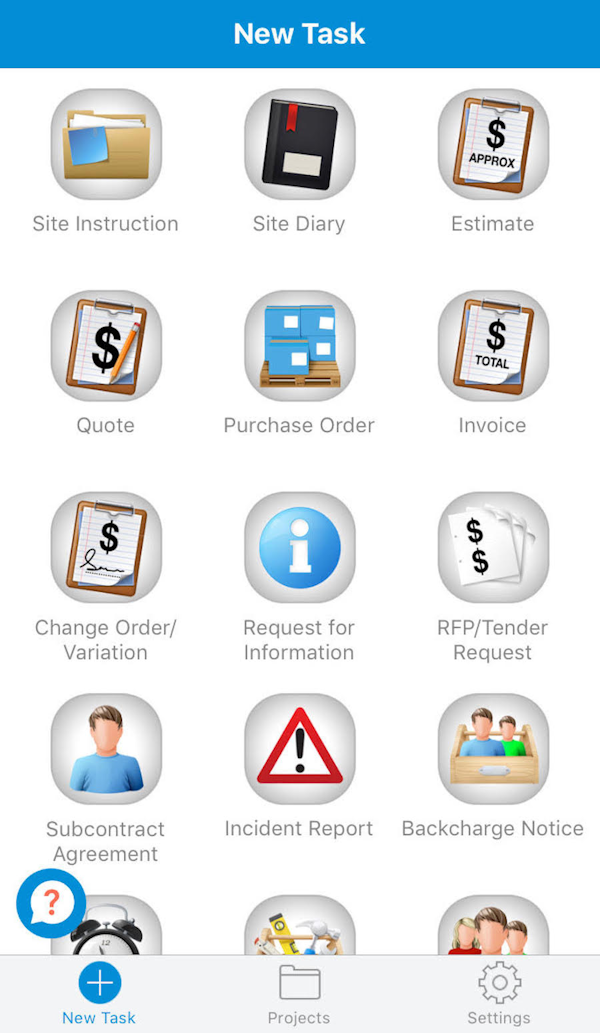Select the Quote task

(106, 347)
